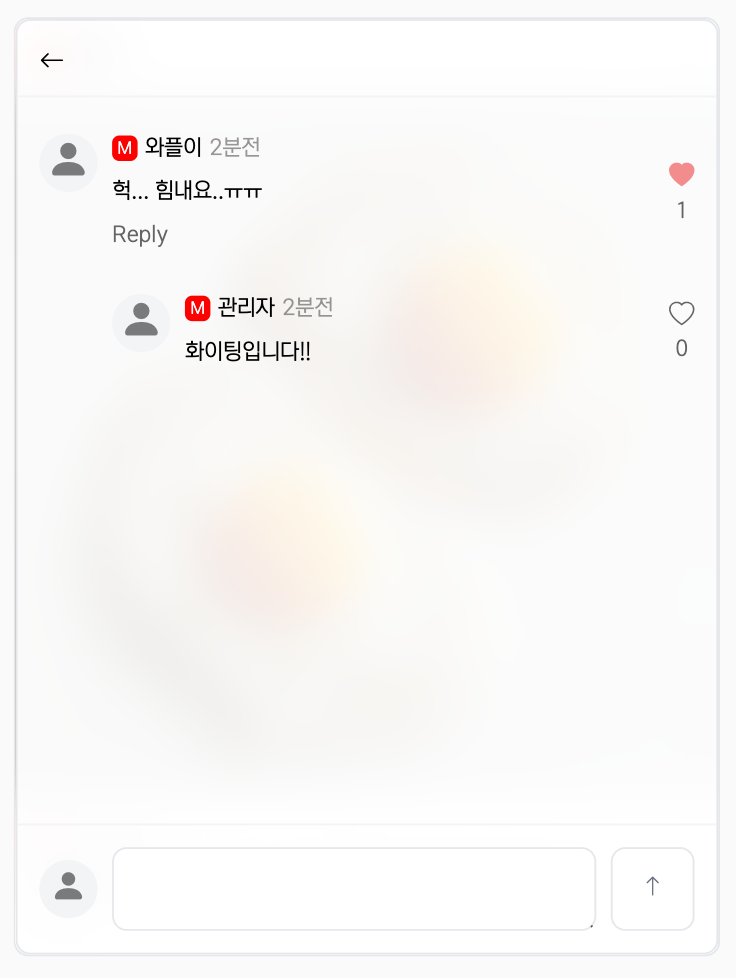The width and height of the screenshot is (736, 978).
Task: Click the filled red heart on 와플이's comment
Action: coord(681,173)
